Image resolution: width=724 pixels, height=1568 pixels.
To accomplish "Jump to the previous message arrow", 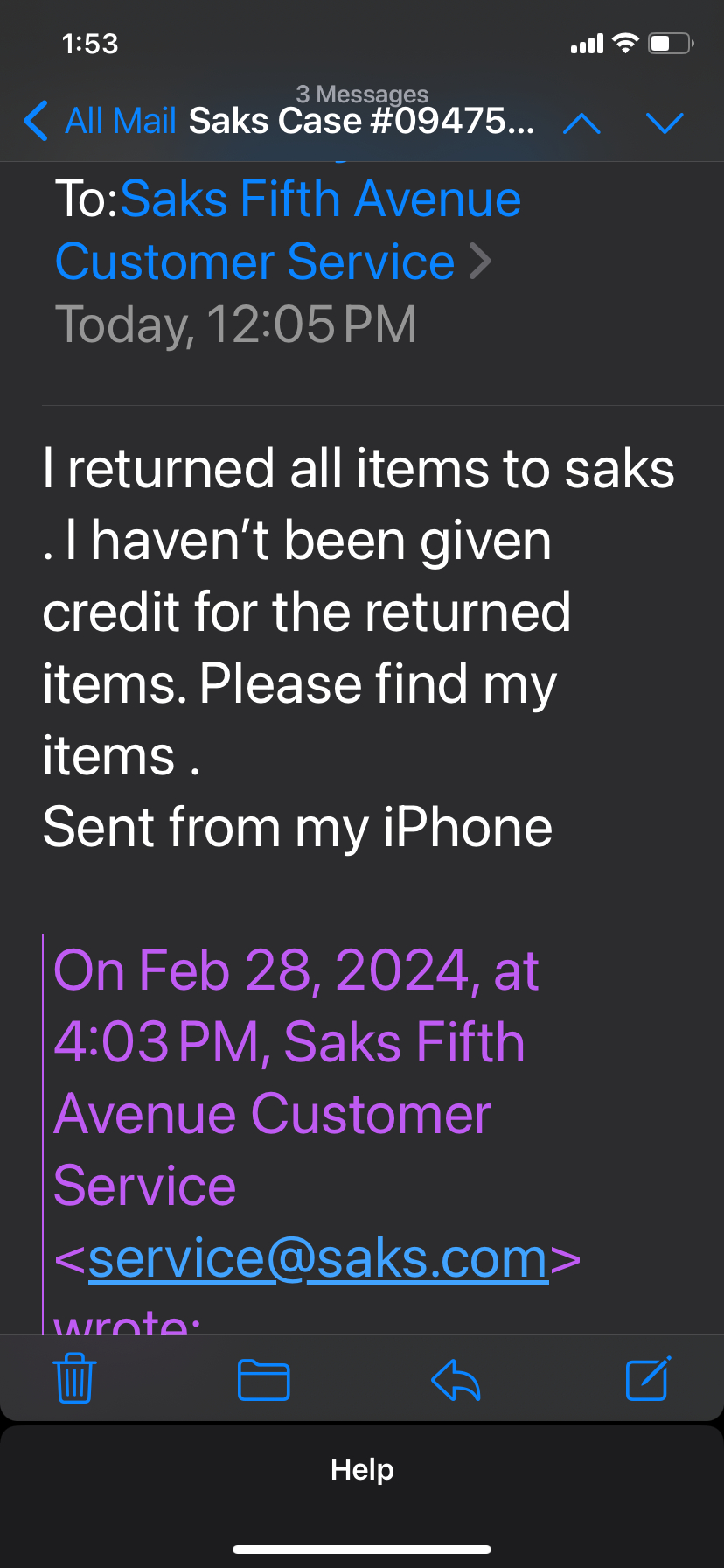I will (x=581, y=122).
